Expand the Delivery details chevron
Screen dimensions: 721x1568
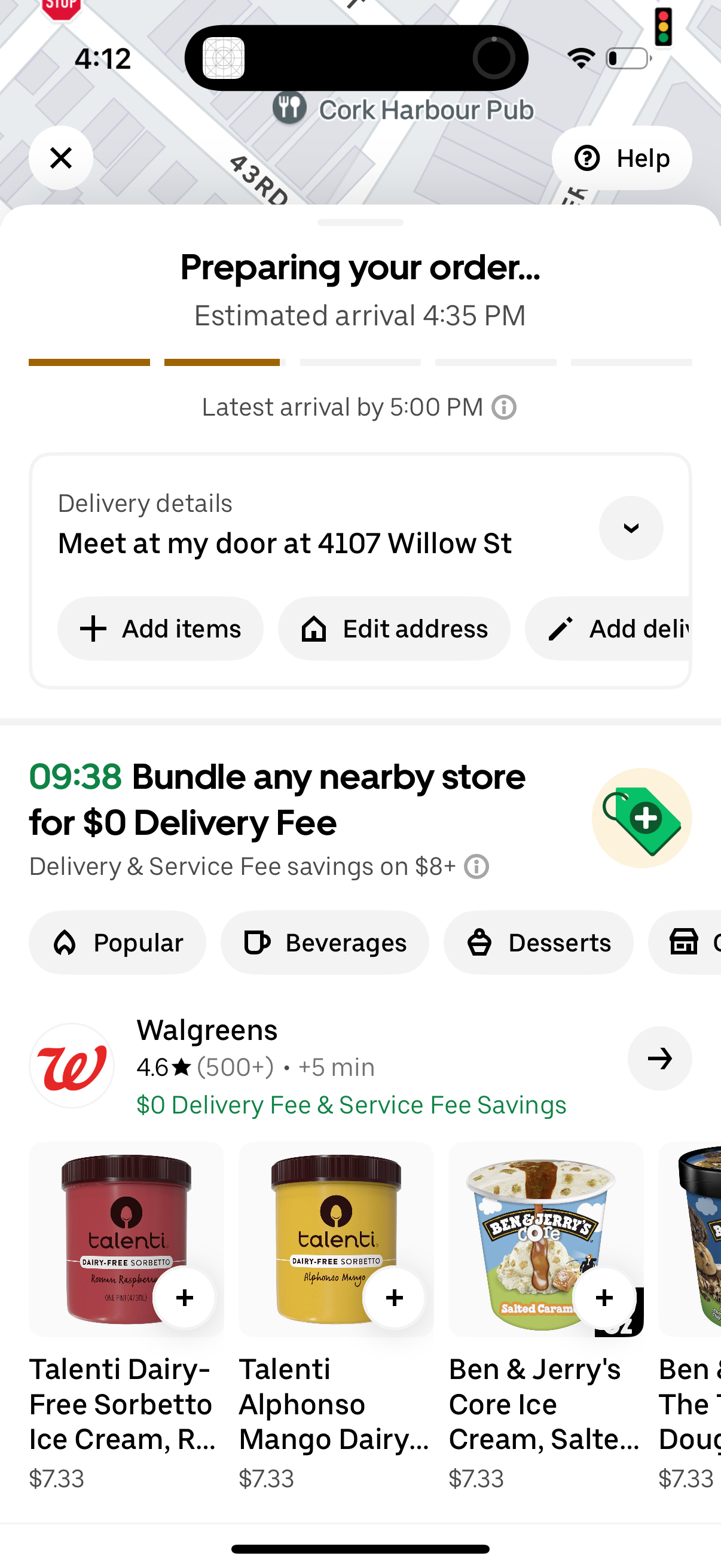click(x=631, y=529)
